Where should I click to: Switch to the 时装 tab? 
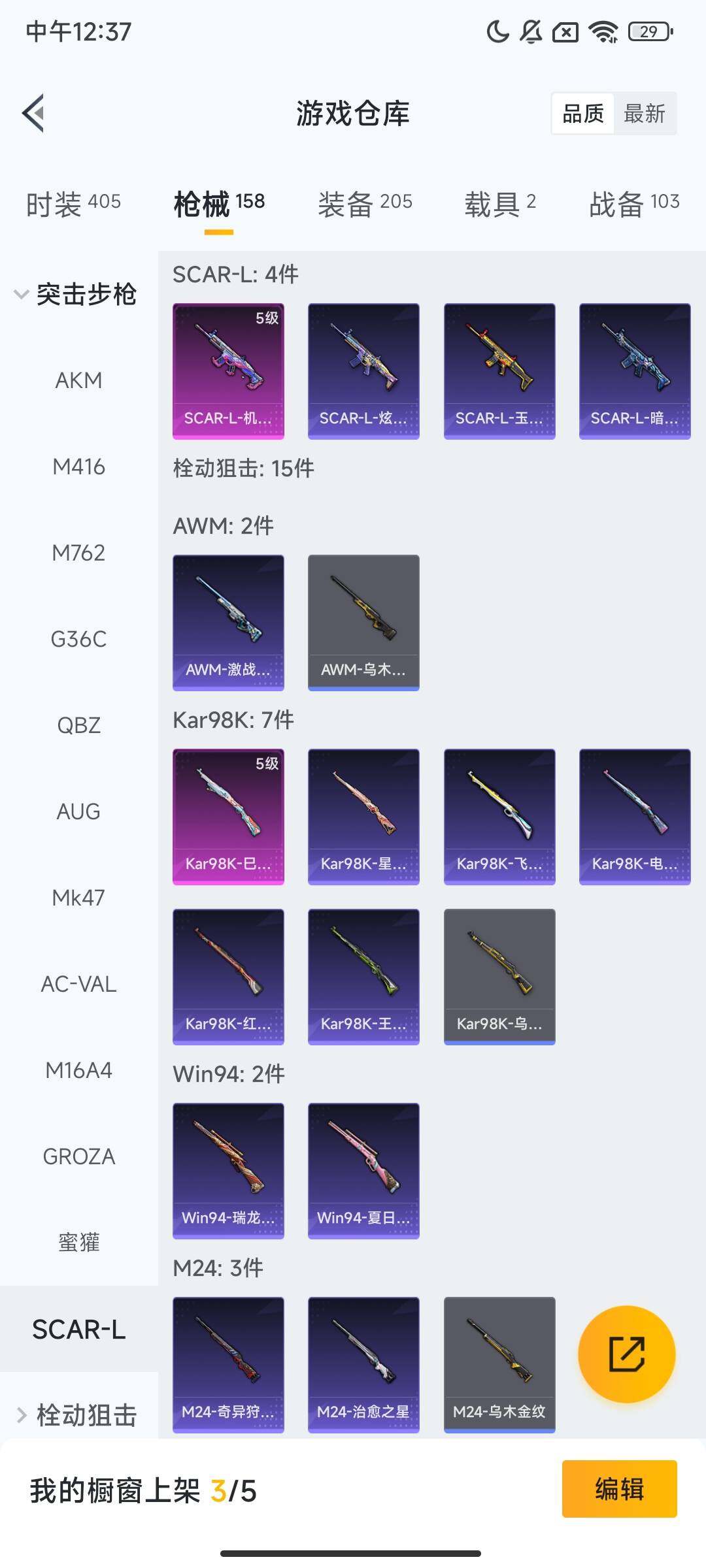pos(73,203)
